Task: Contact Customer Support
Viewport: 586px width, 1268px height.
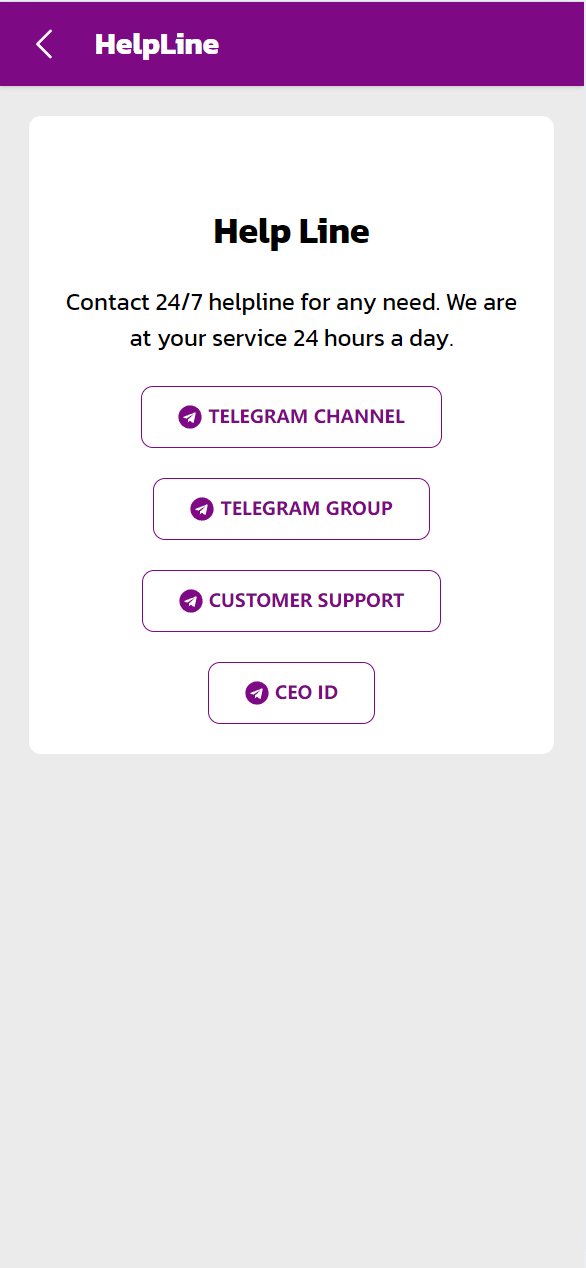Action: (x=291, y=601)
